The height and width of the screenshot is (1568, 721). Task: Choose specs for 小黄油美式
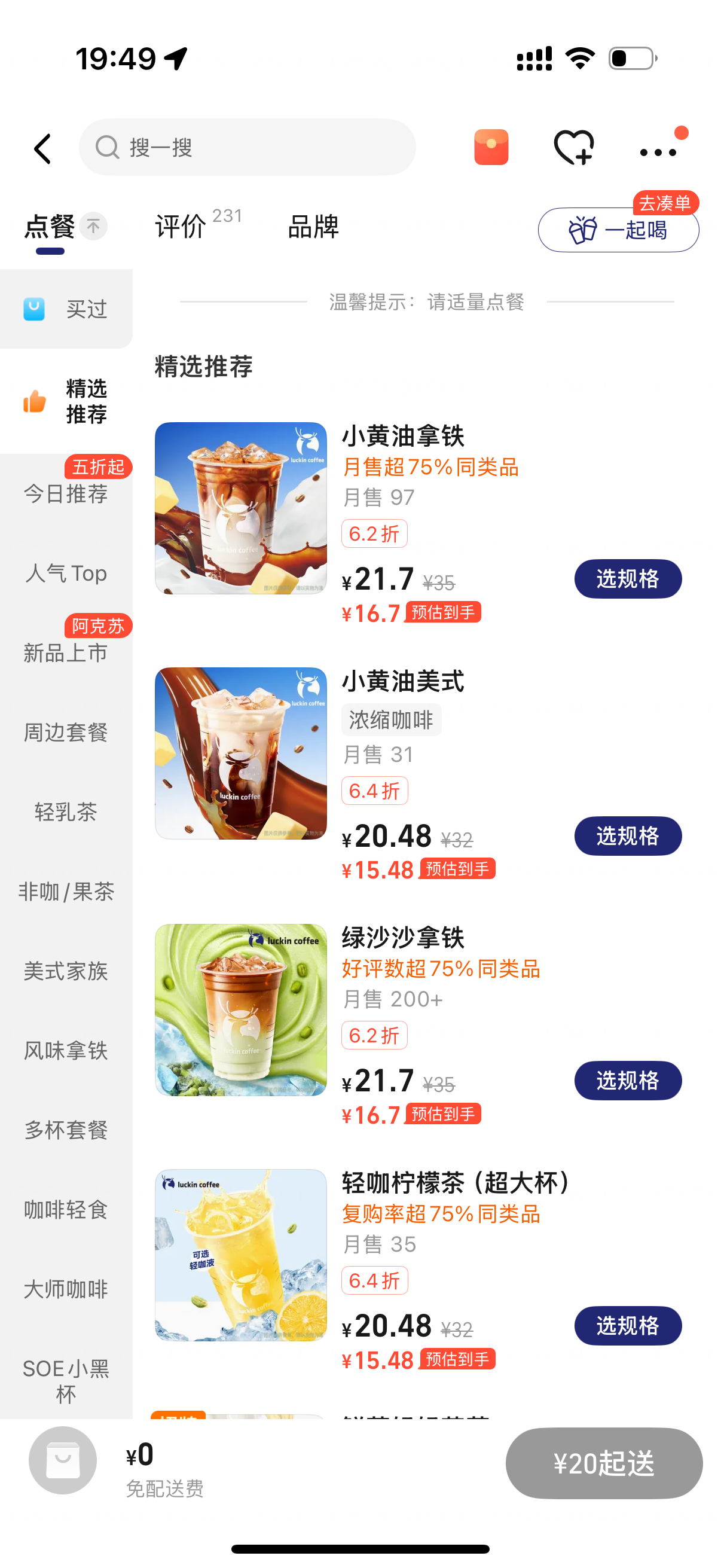[x=627, y=835]
